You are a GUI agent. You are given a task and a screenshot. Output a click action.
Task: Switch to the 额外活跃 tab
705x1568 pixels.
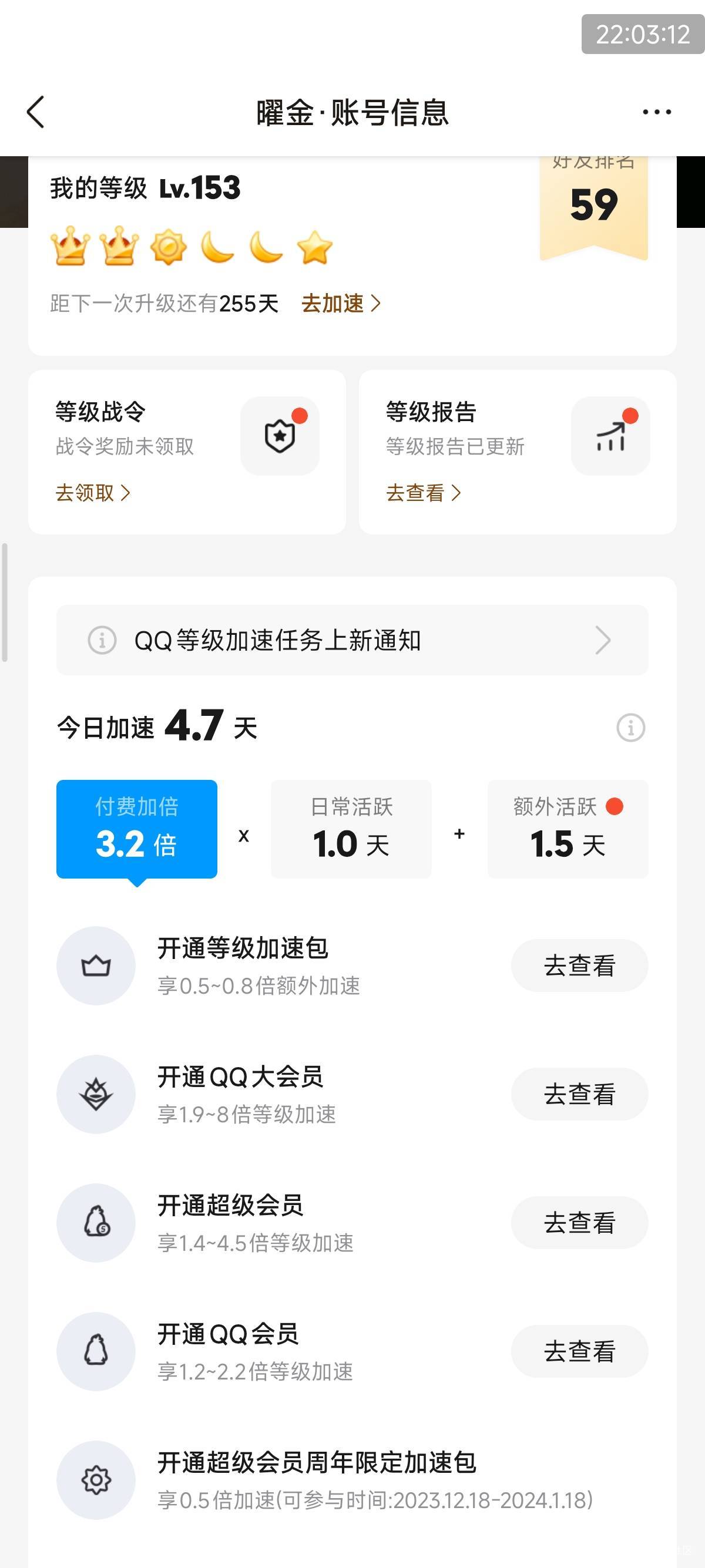tap(568, 829)
